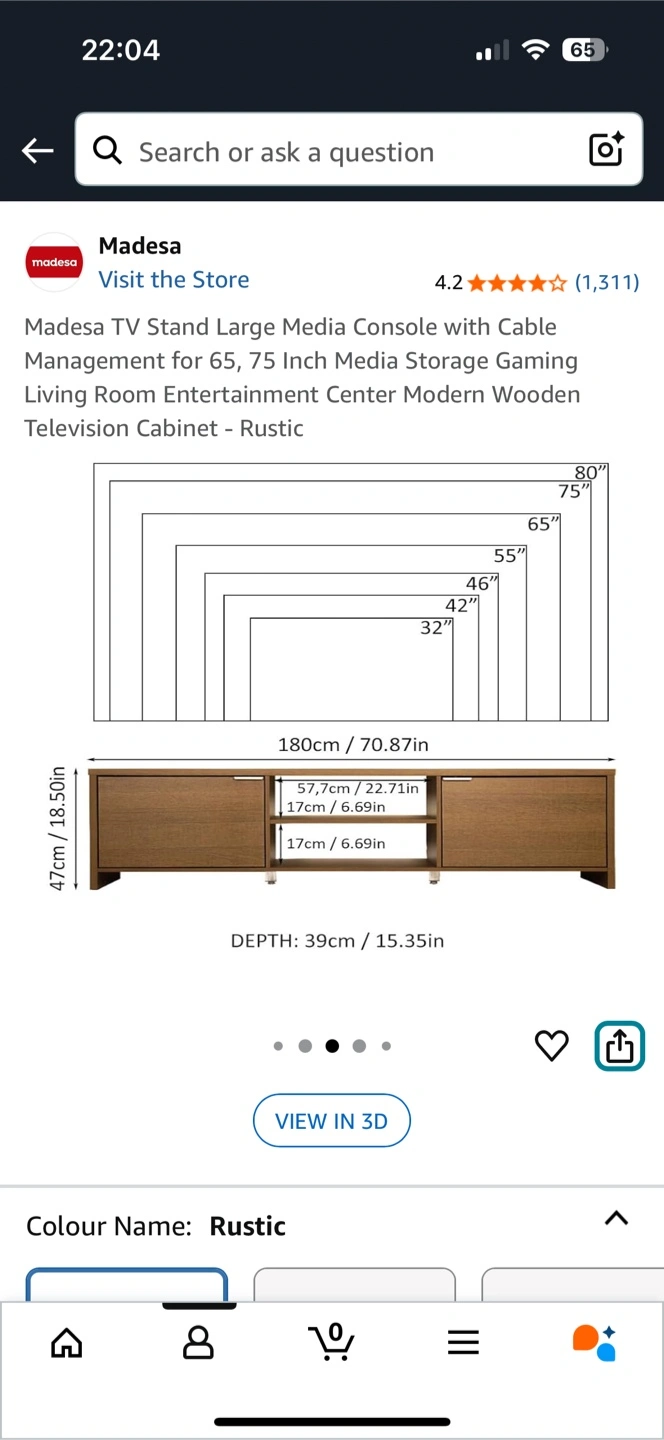
Task: Add the item to wish list heart
Action: (552, 1046)
